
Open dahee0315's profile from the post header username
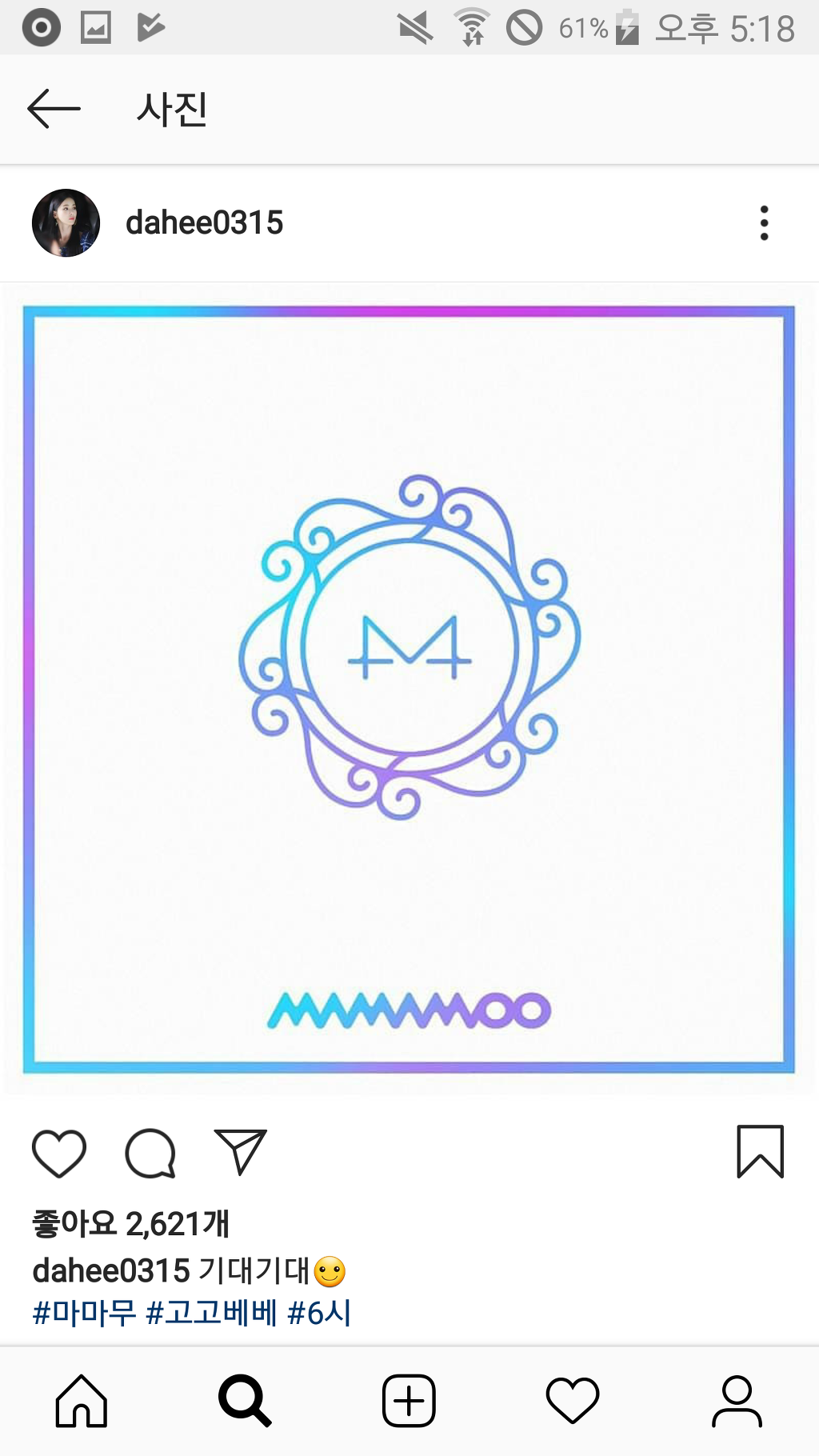point(204,223)
